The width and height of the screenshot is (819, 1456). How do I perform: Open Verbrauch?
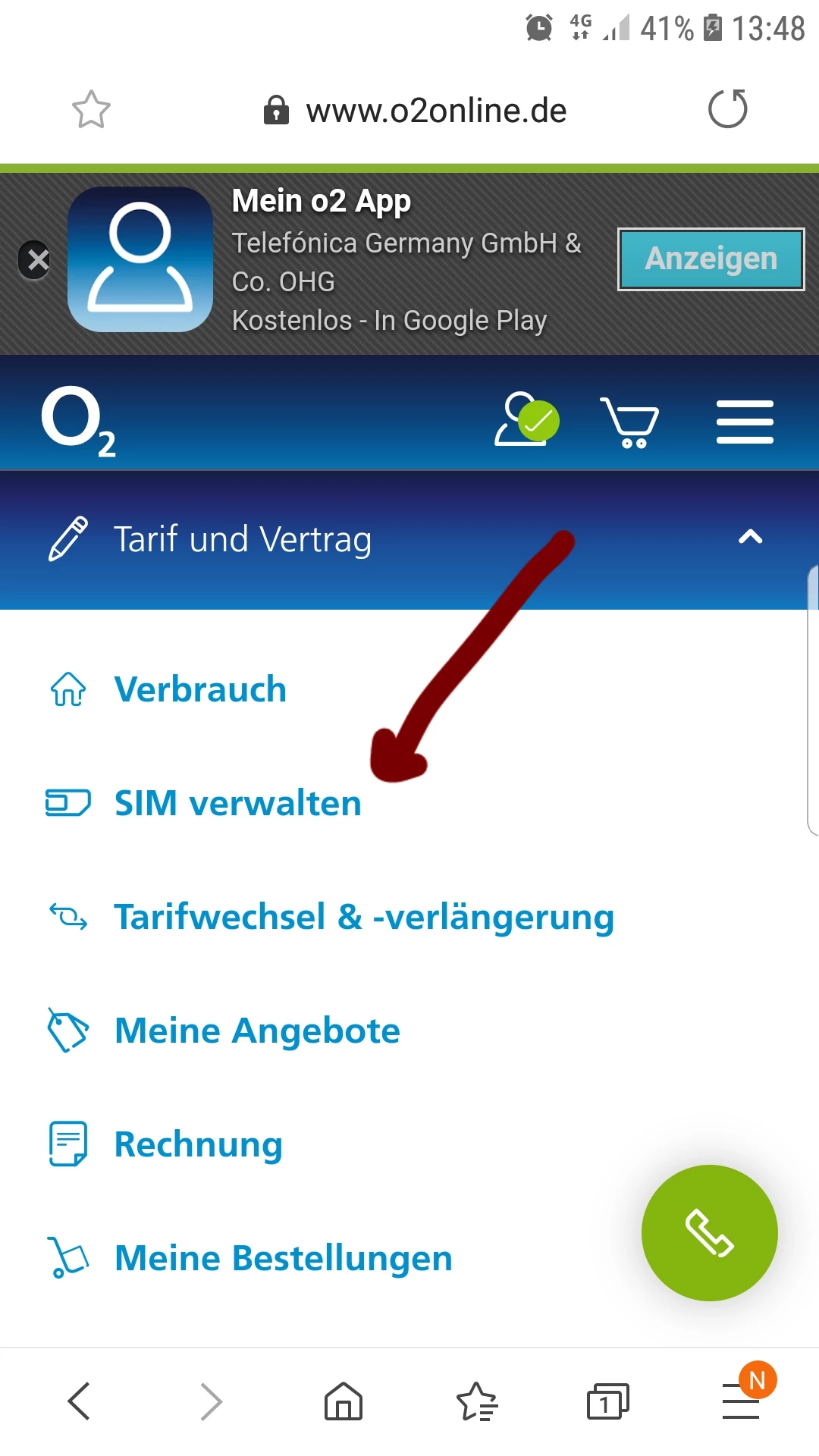[x=199, y=689]
